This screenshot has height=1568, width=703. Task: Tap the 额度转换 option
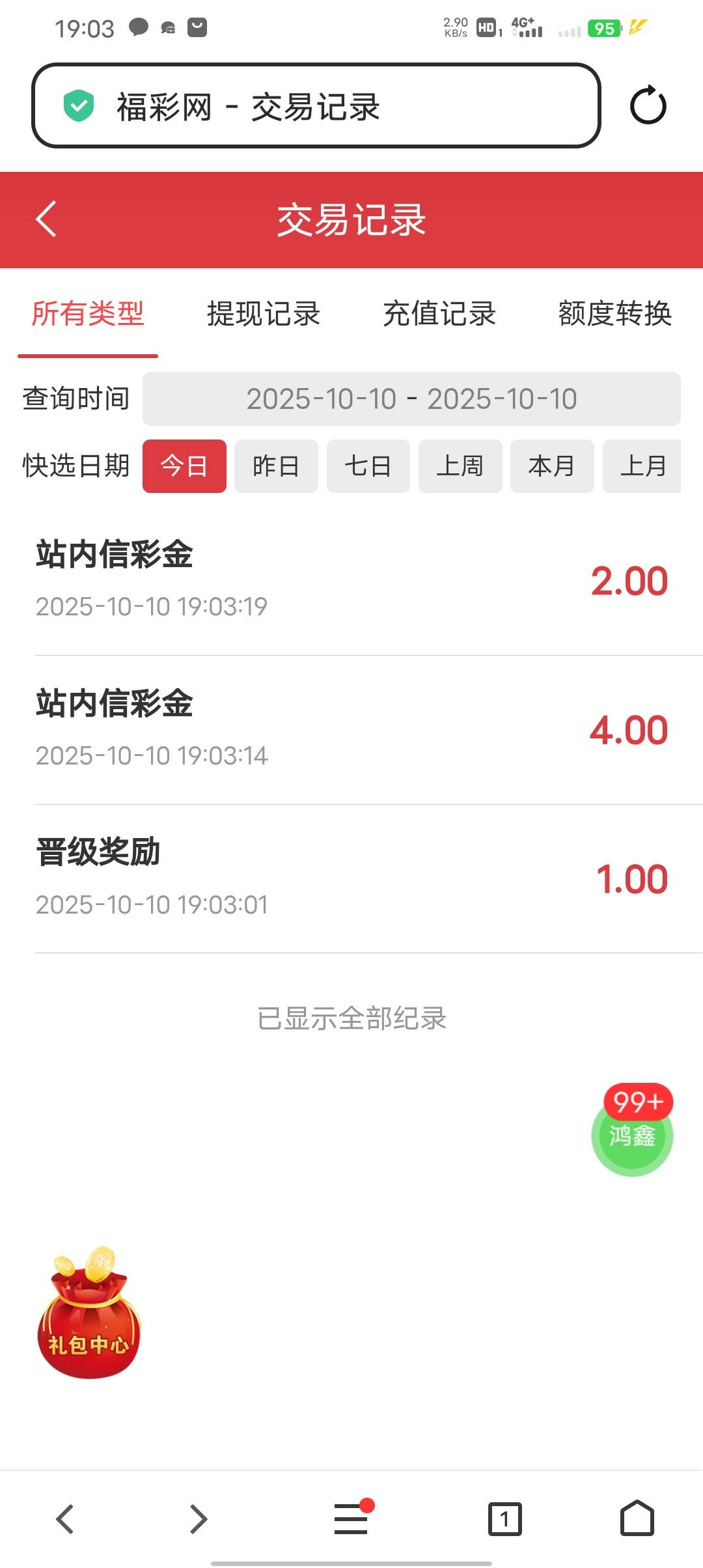[614, 315]
